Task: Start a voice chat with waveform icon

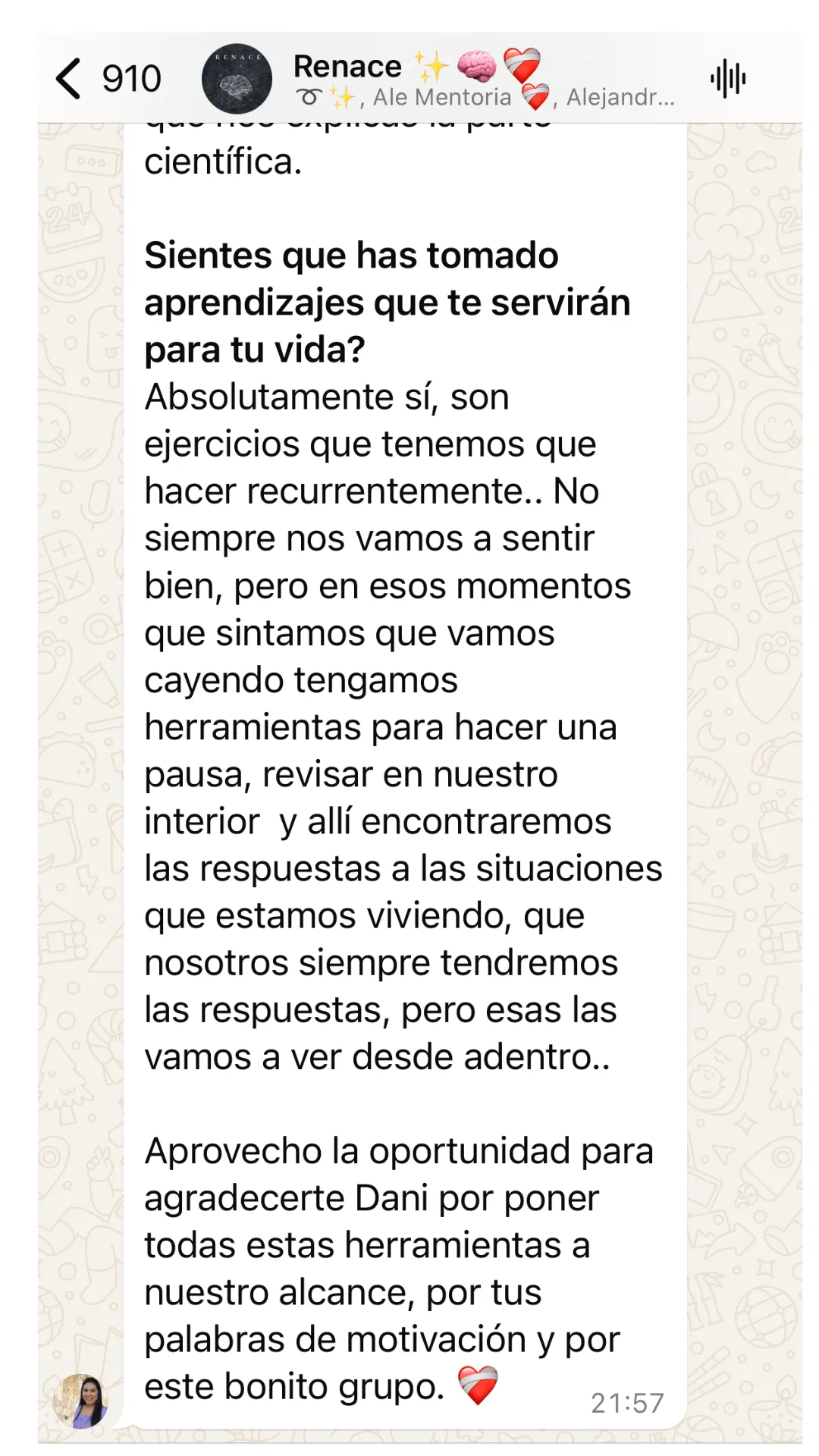Action: click(x=728, y=79)
